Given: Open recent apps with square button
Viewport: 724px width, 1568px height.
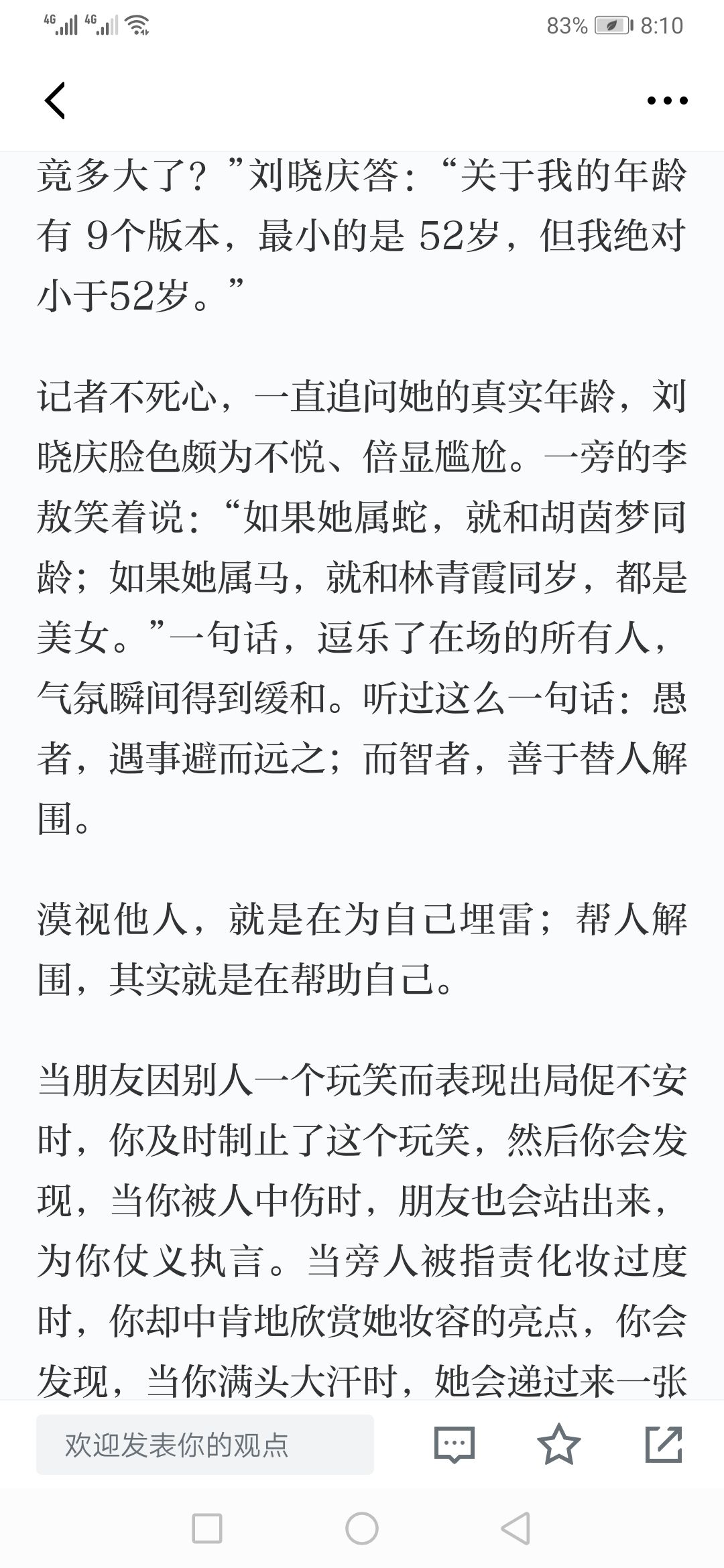Looking at the screenshot, I should [x=207, y=1529].
